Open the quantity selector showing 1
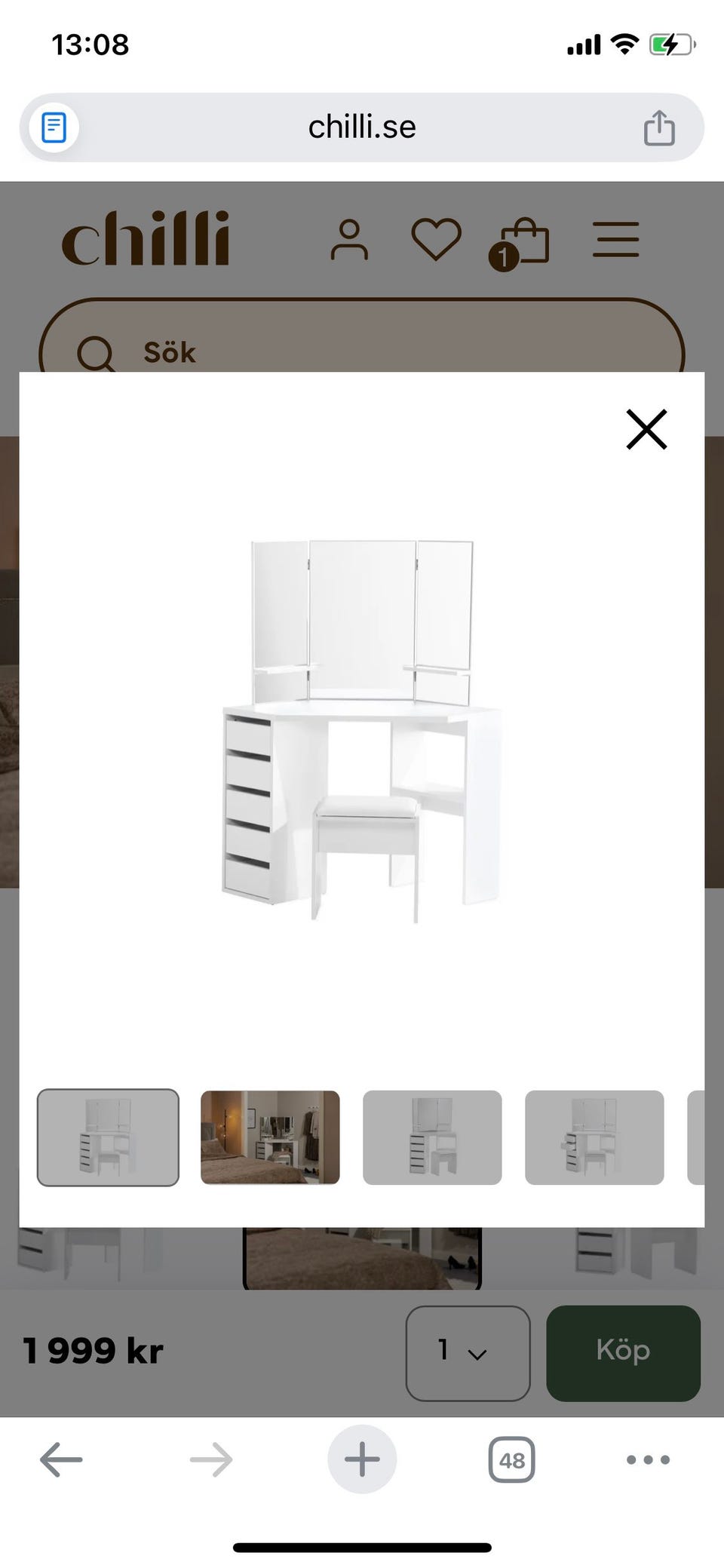Viewport: 724px width, 1568px height. (467, 1351)
